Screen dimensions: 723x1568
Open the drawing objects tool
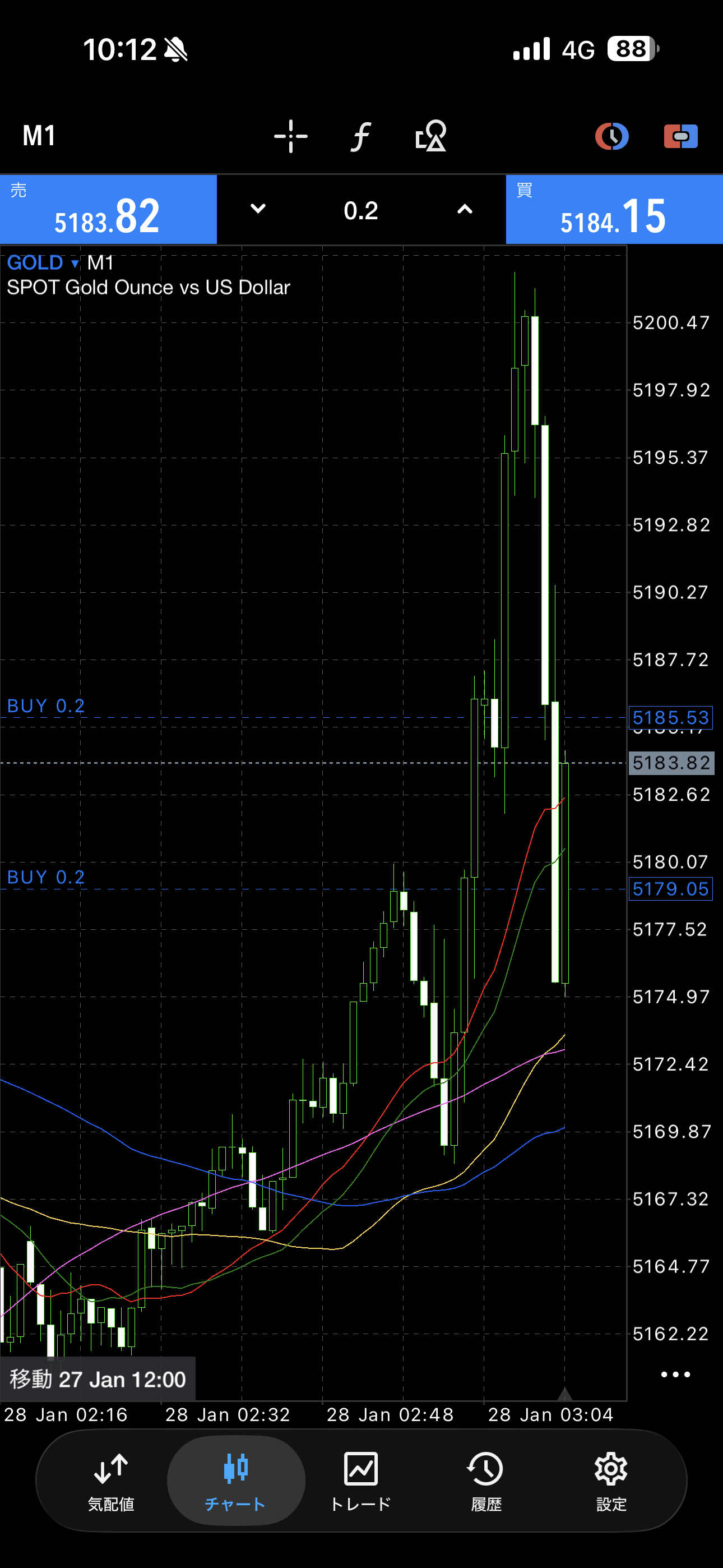point(431,136)
